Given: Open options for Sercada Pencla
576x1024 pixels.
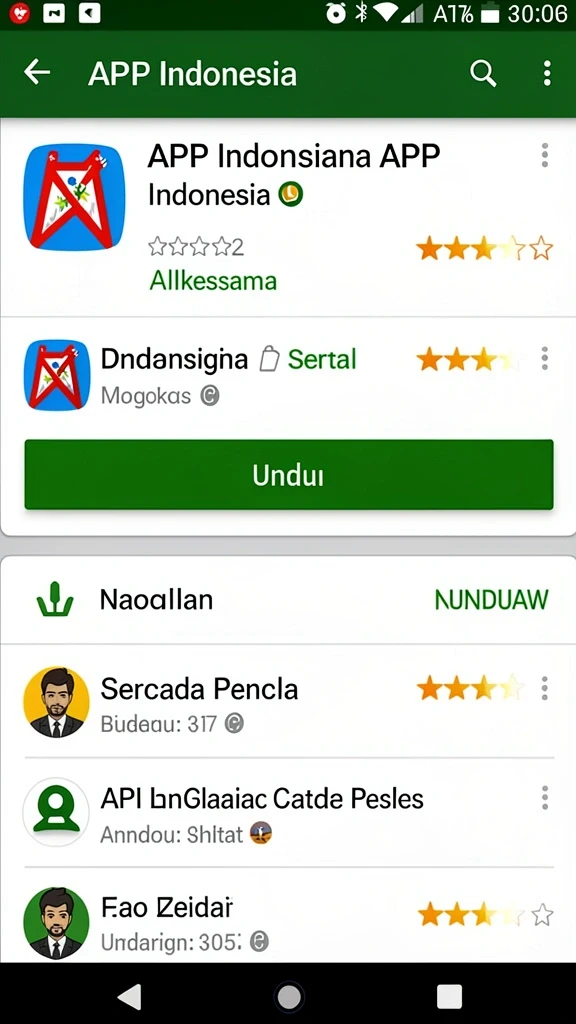Looking at the screenshot, I should click(x=545, y=688).
